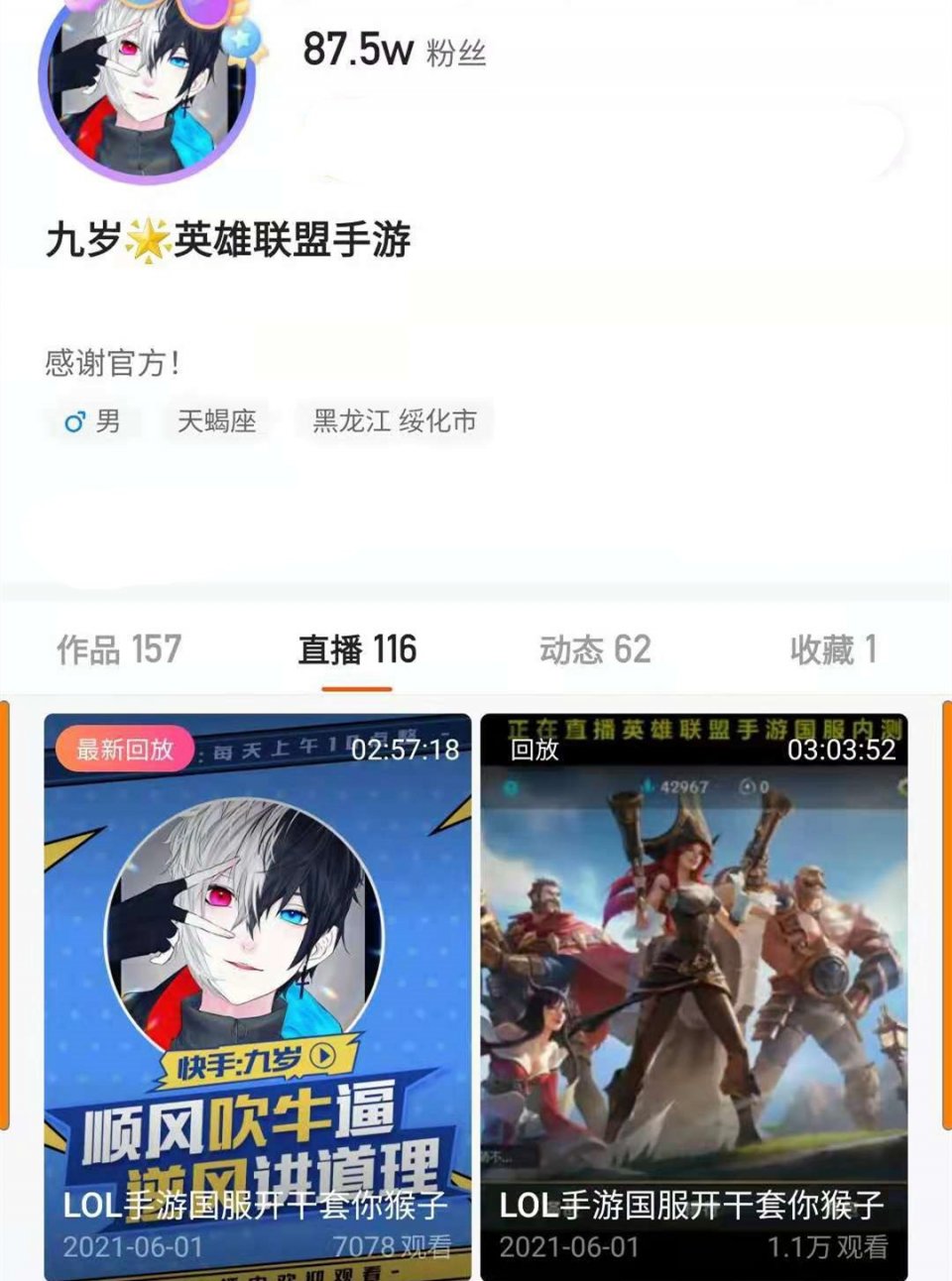Switch to the 动态 62 tab
Image resolution: width=952 pixels, height=1281 pixels.
tap(595, 650)
